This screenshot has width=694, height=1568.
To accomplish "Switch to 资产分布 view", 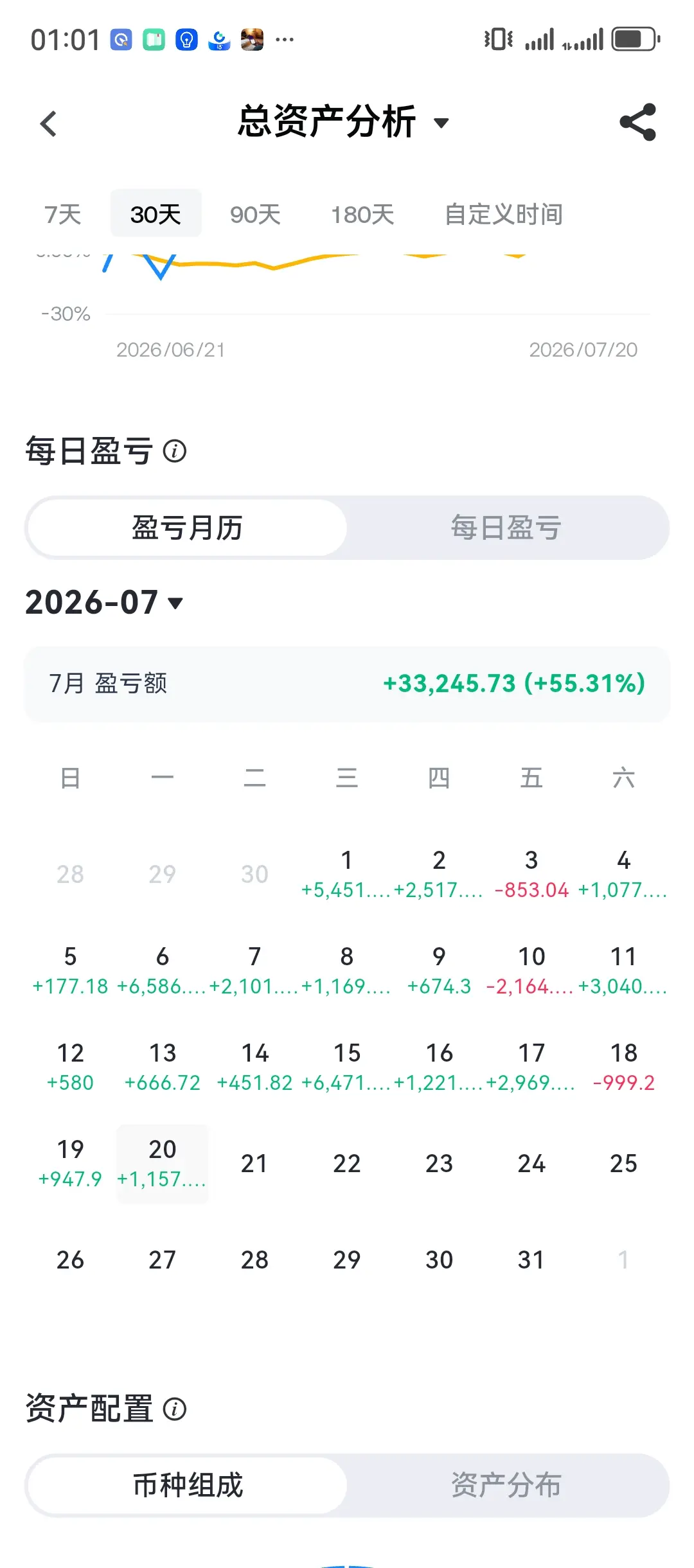I will click(x=506, y=1485).
